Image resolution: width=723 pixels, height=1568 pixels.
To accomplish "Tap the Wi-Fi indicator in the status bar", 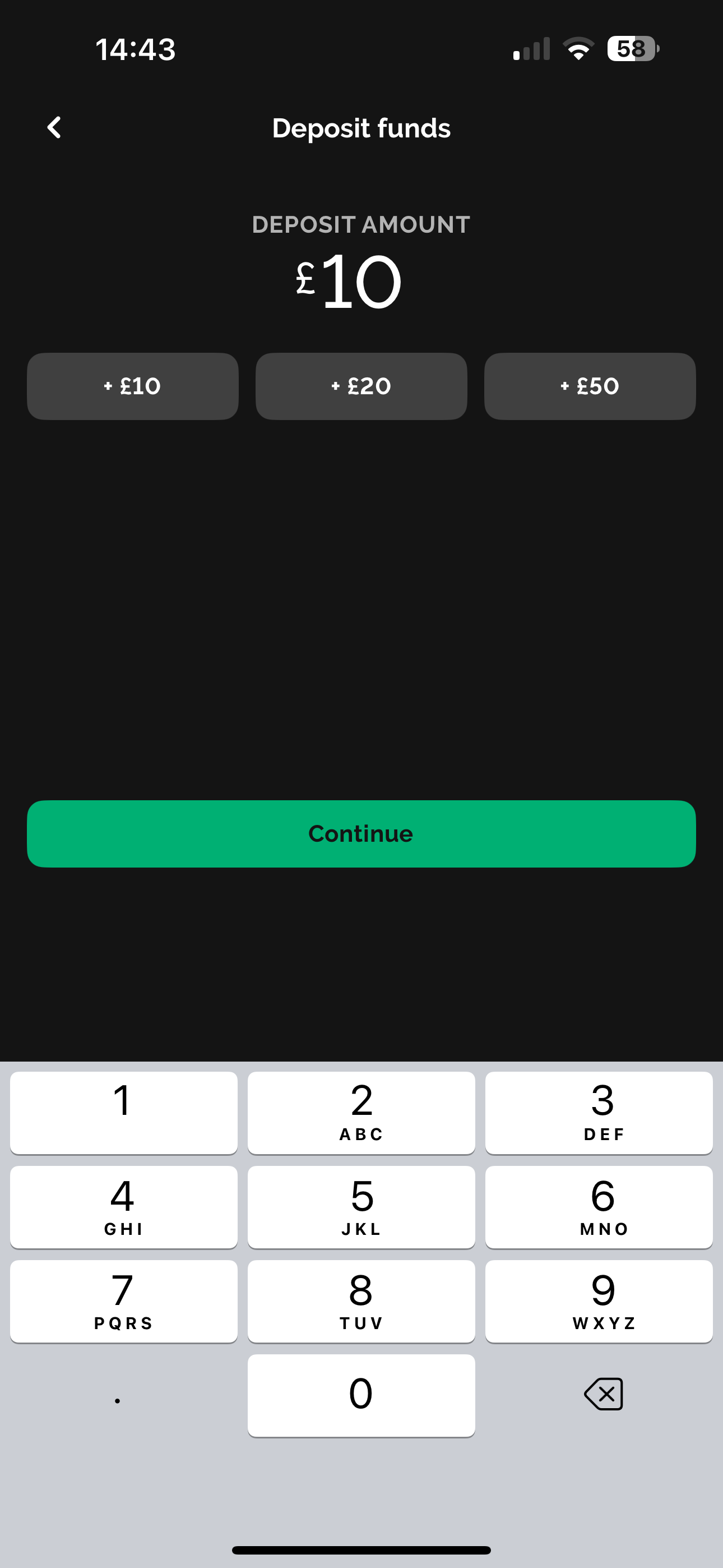I will click(x=578, y=49).
